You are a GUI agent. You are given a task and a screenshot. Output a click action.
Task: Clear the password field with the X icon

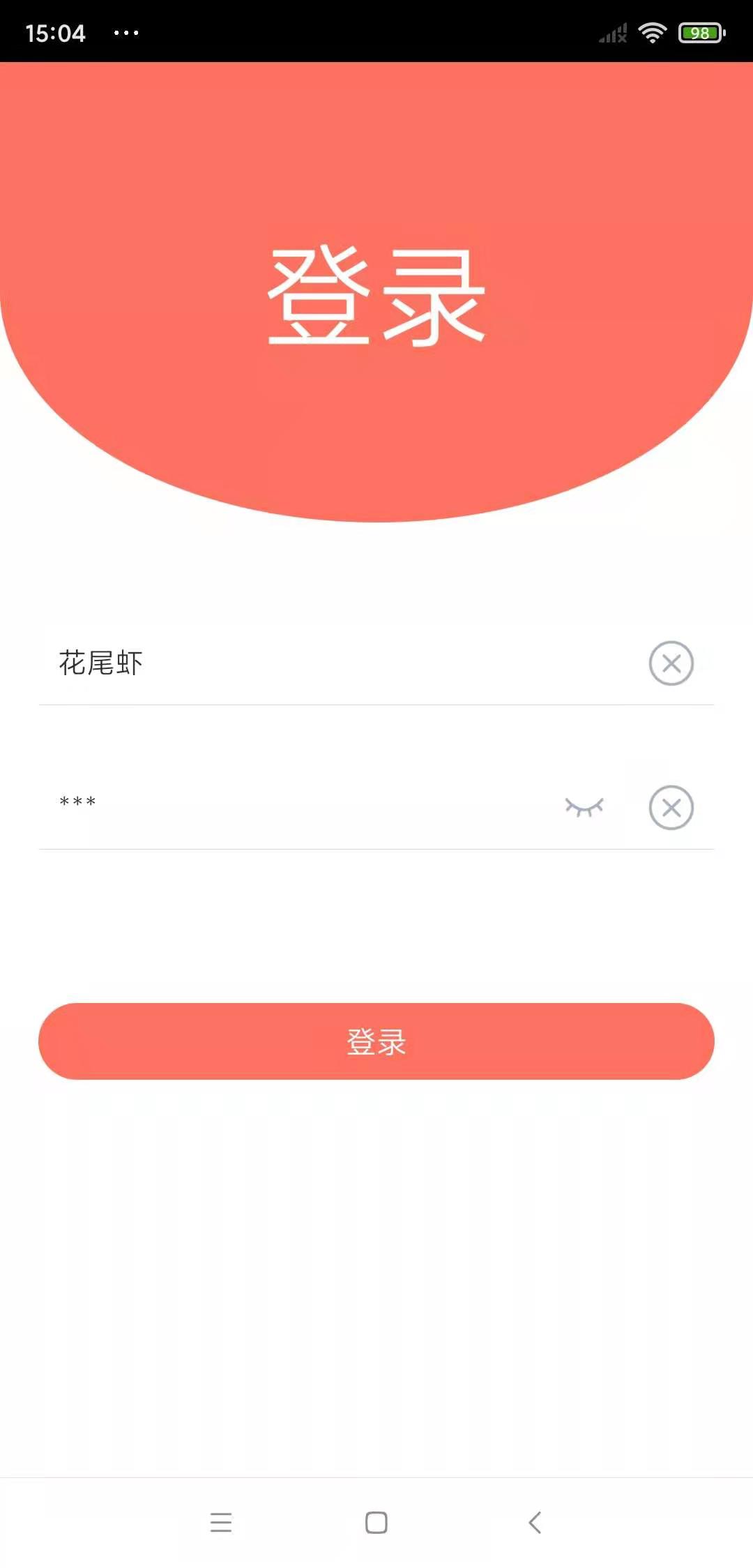pyautogui.click(x=671, y=808)
